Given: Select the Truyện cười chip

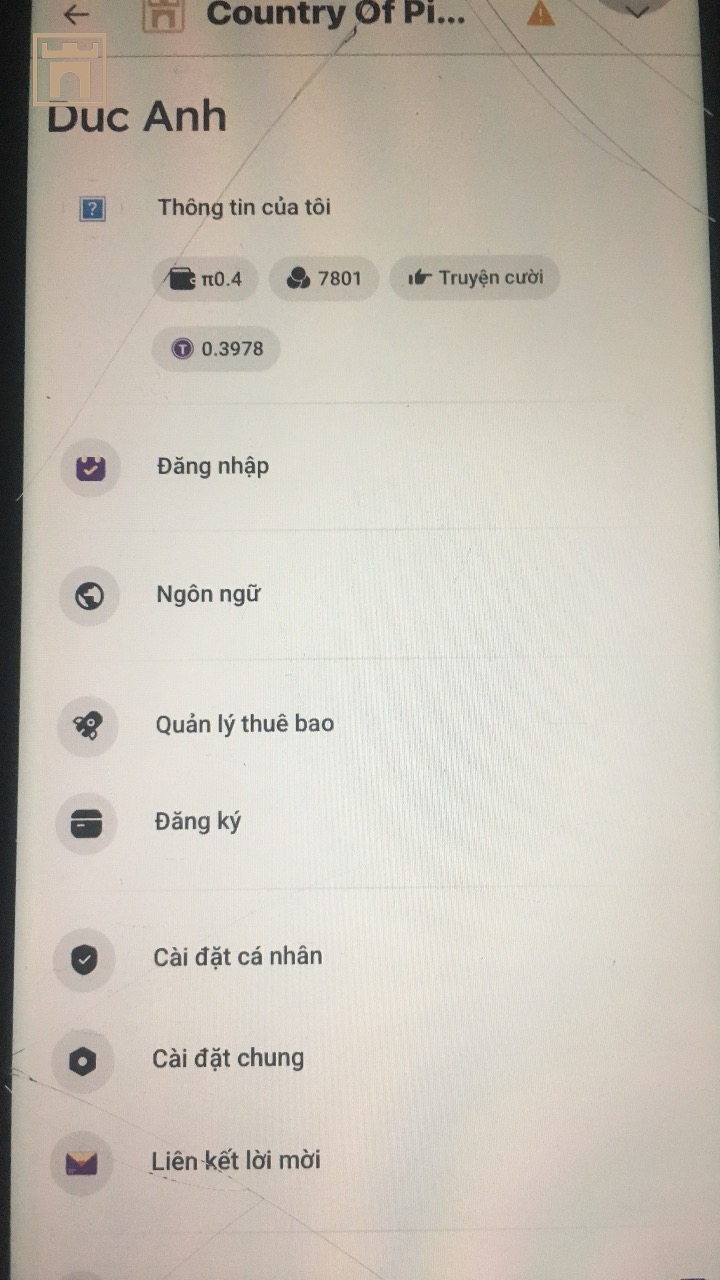Looking at the screenshot, I should 474,278.
